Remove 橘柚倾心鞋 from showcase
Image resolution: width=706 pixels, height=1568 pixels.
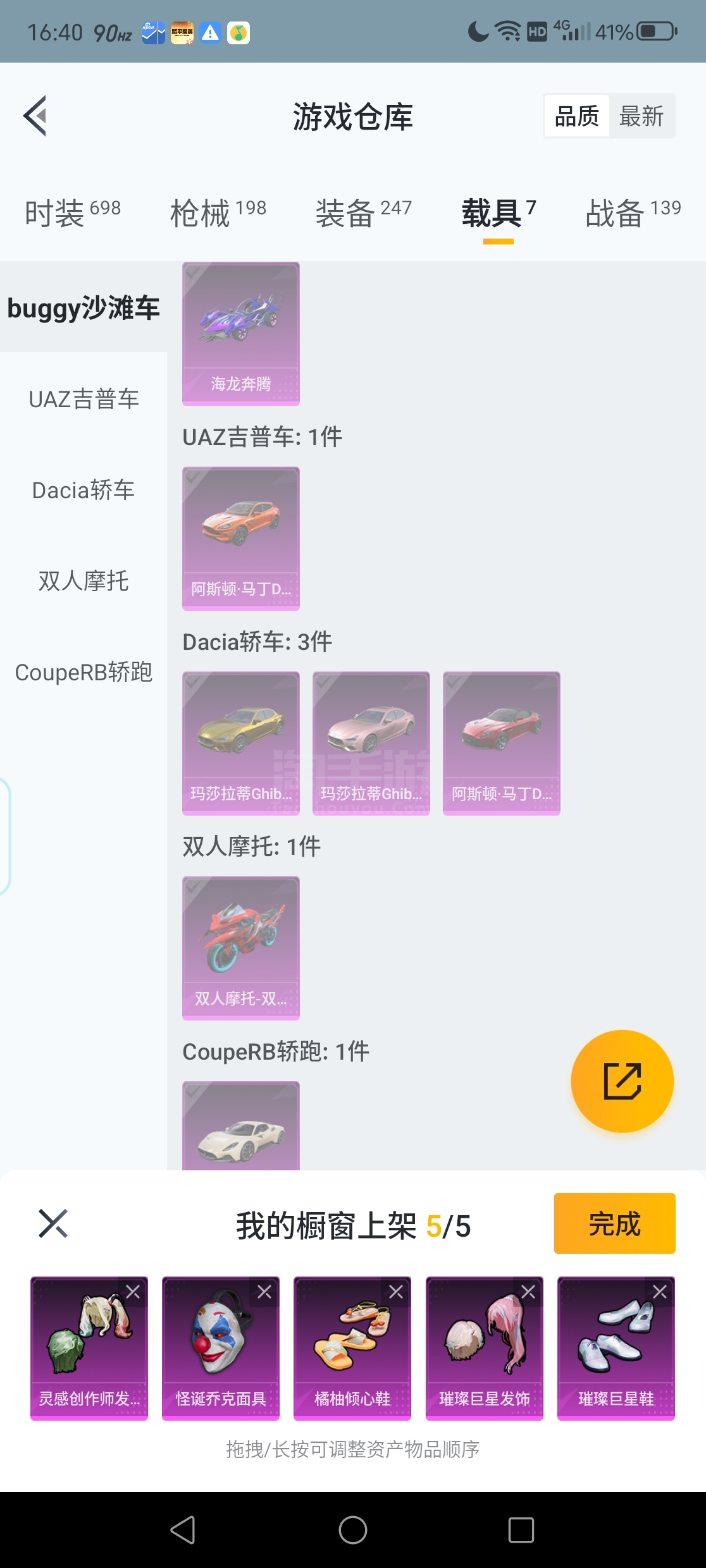[x=396, y=1292]
